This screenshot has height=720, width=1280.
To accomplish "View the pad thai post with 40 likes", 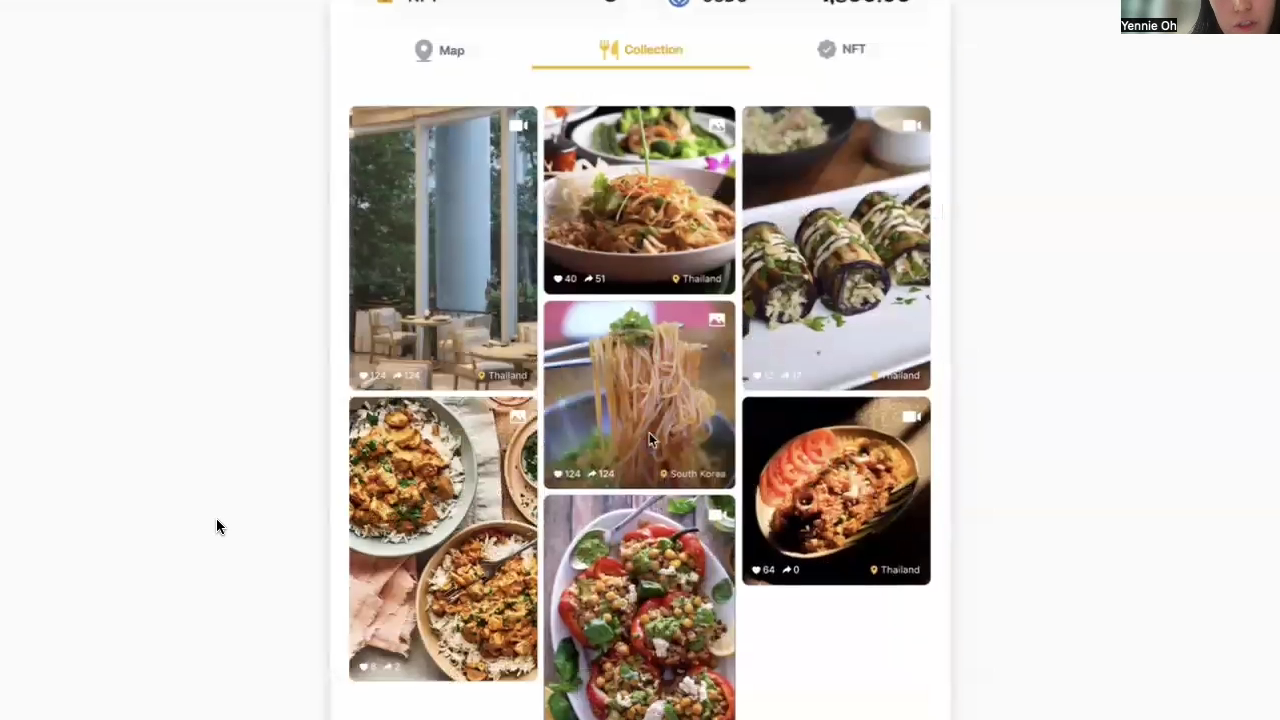I will tap(639, 199).
